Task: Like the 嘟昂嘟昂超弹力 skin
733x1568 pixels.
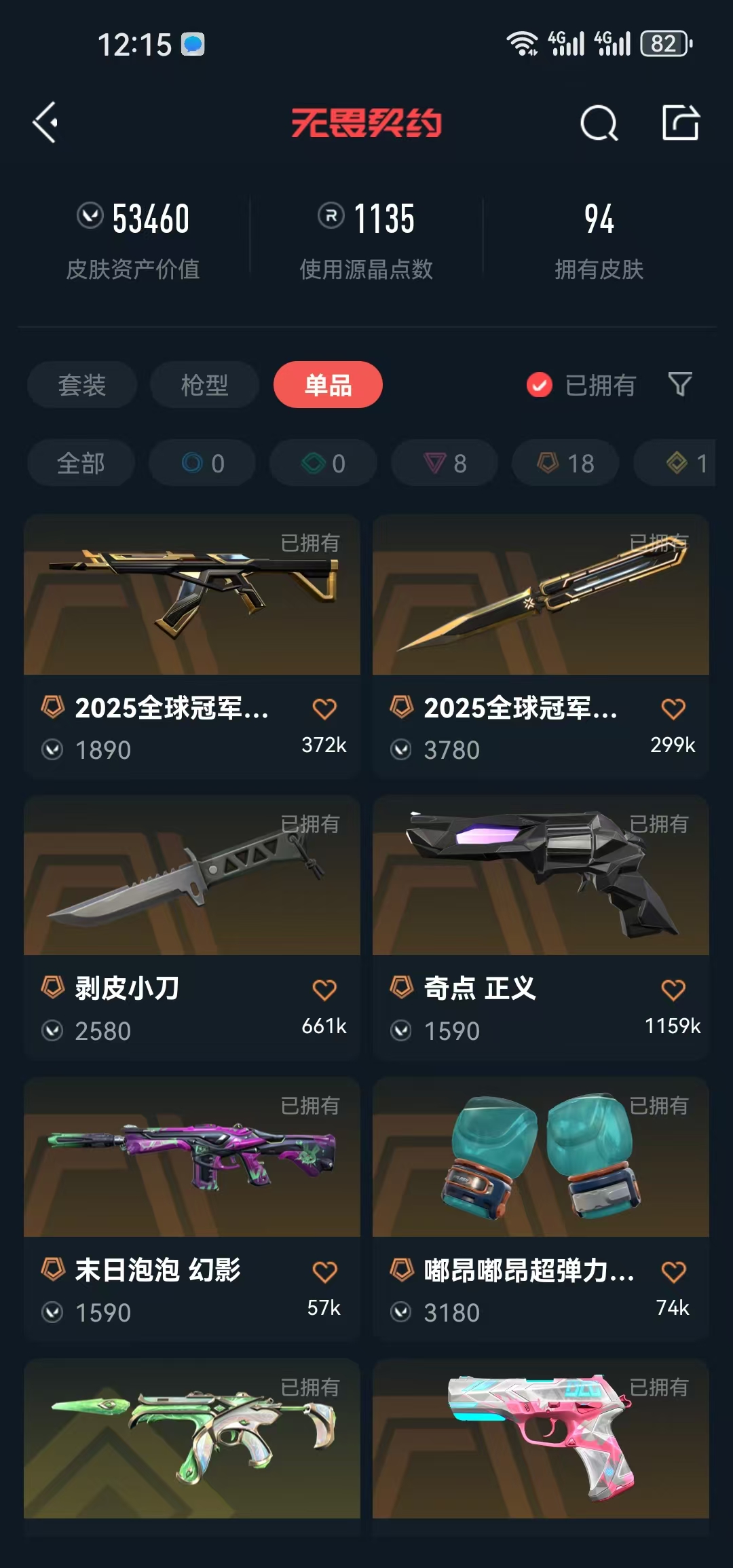Action: (673, 1271)
